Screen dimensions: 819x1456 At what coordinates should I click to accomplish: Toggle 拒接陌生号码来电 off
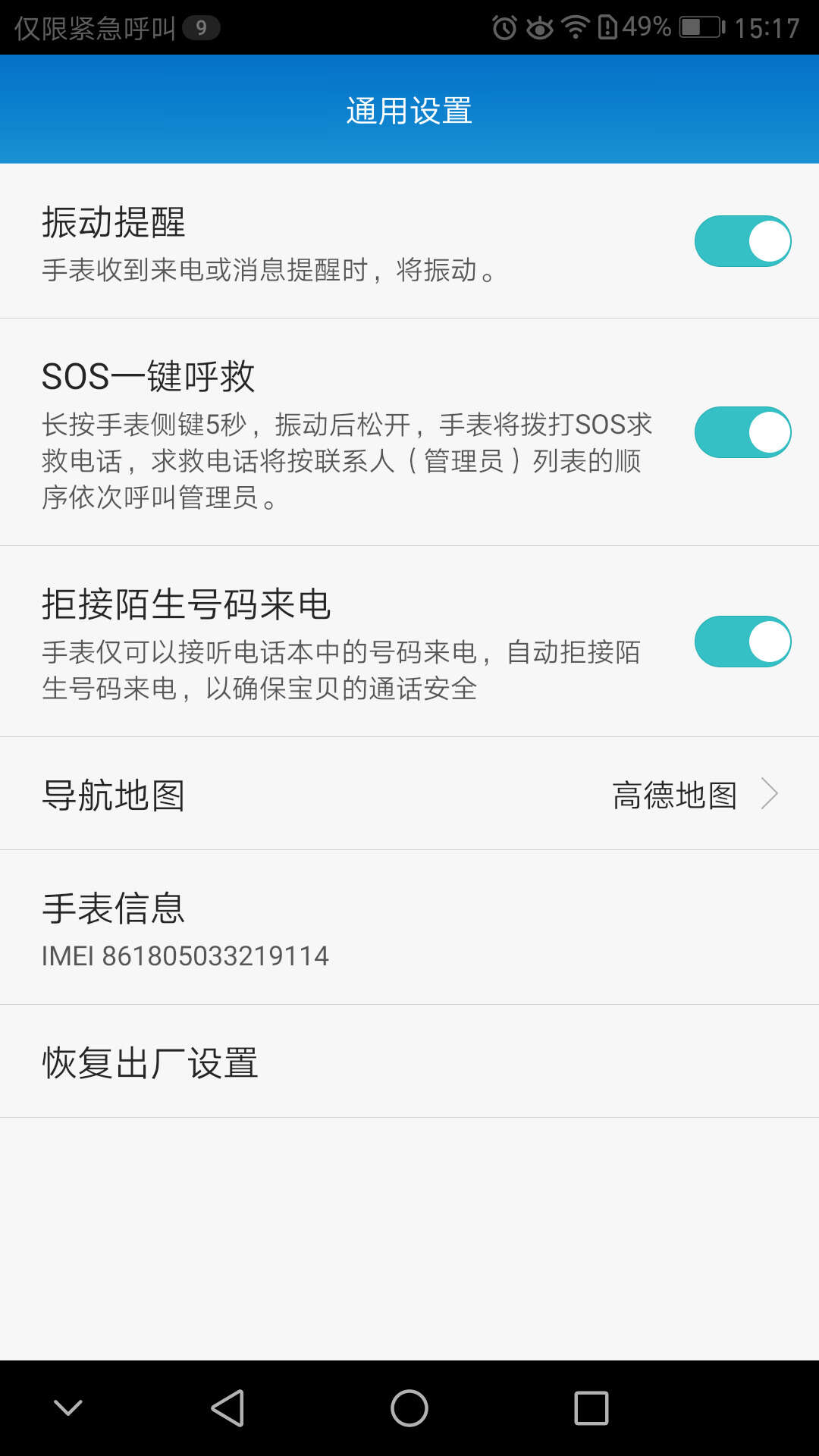(x=742, y=642)
